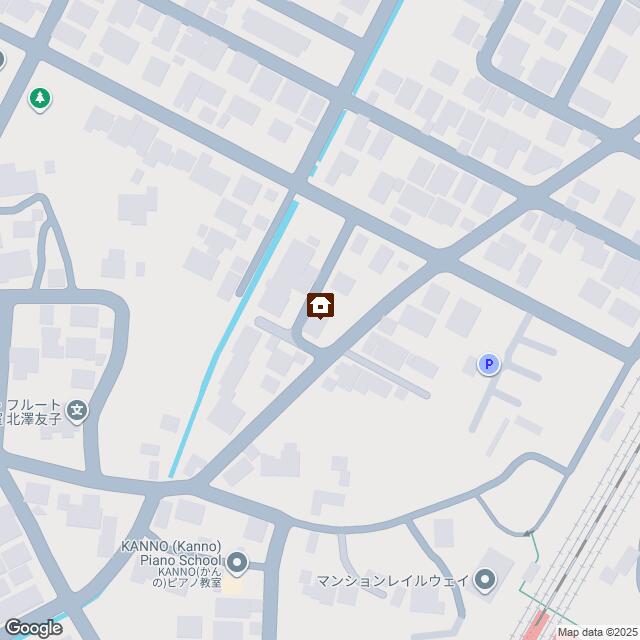This screenshot has width=640, height=640.
Task: Tap the school marker for 北澤友子
Action: pos(79,410)
